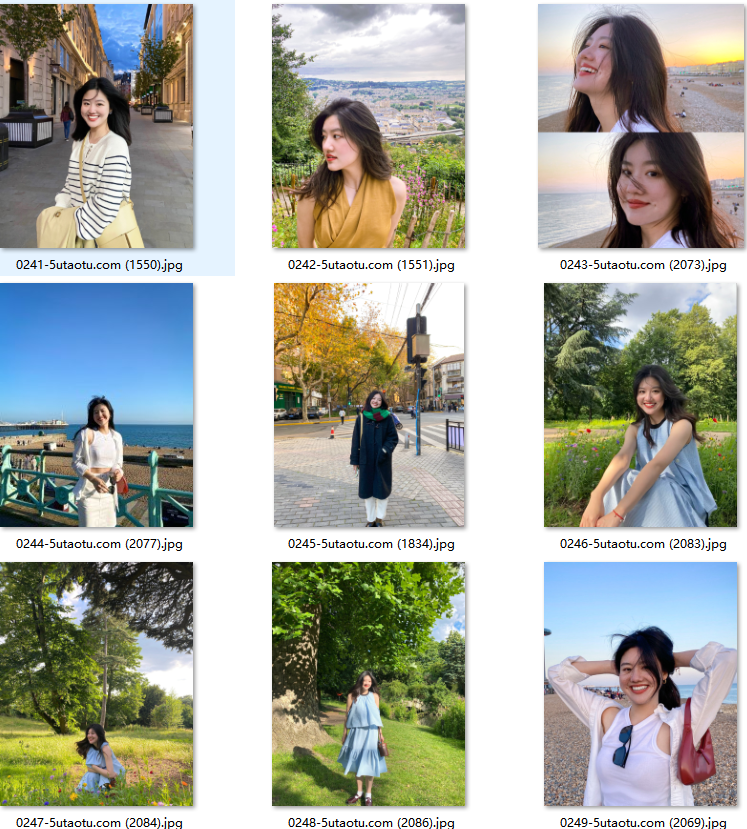Open photo 0249-5utaotu.com (2069).jpg

[x=640, y=684]
